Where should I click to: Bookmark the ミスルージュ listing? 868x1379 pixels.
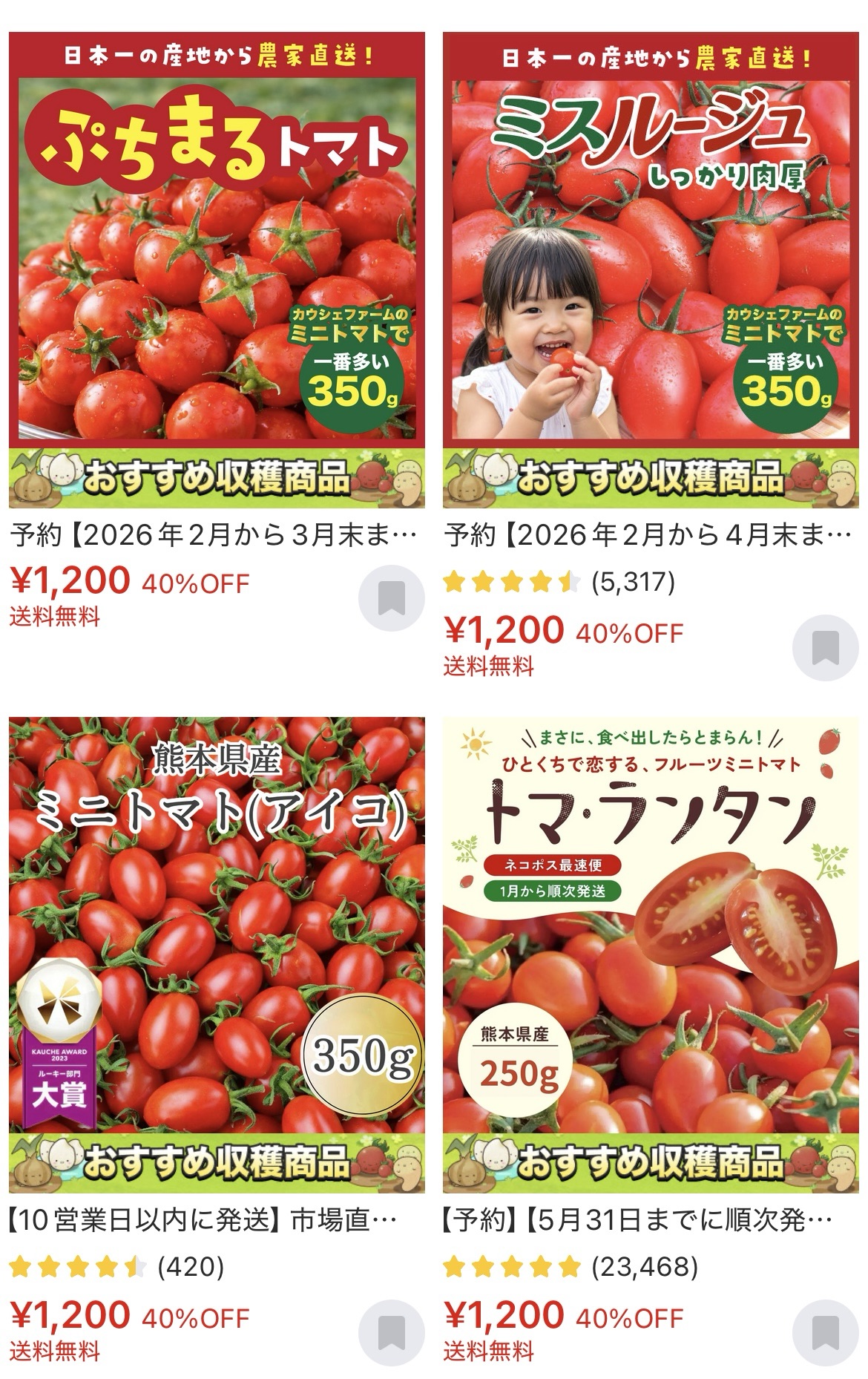coord(825,648)
